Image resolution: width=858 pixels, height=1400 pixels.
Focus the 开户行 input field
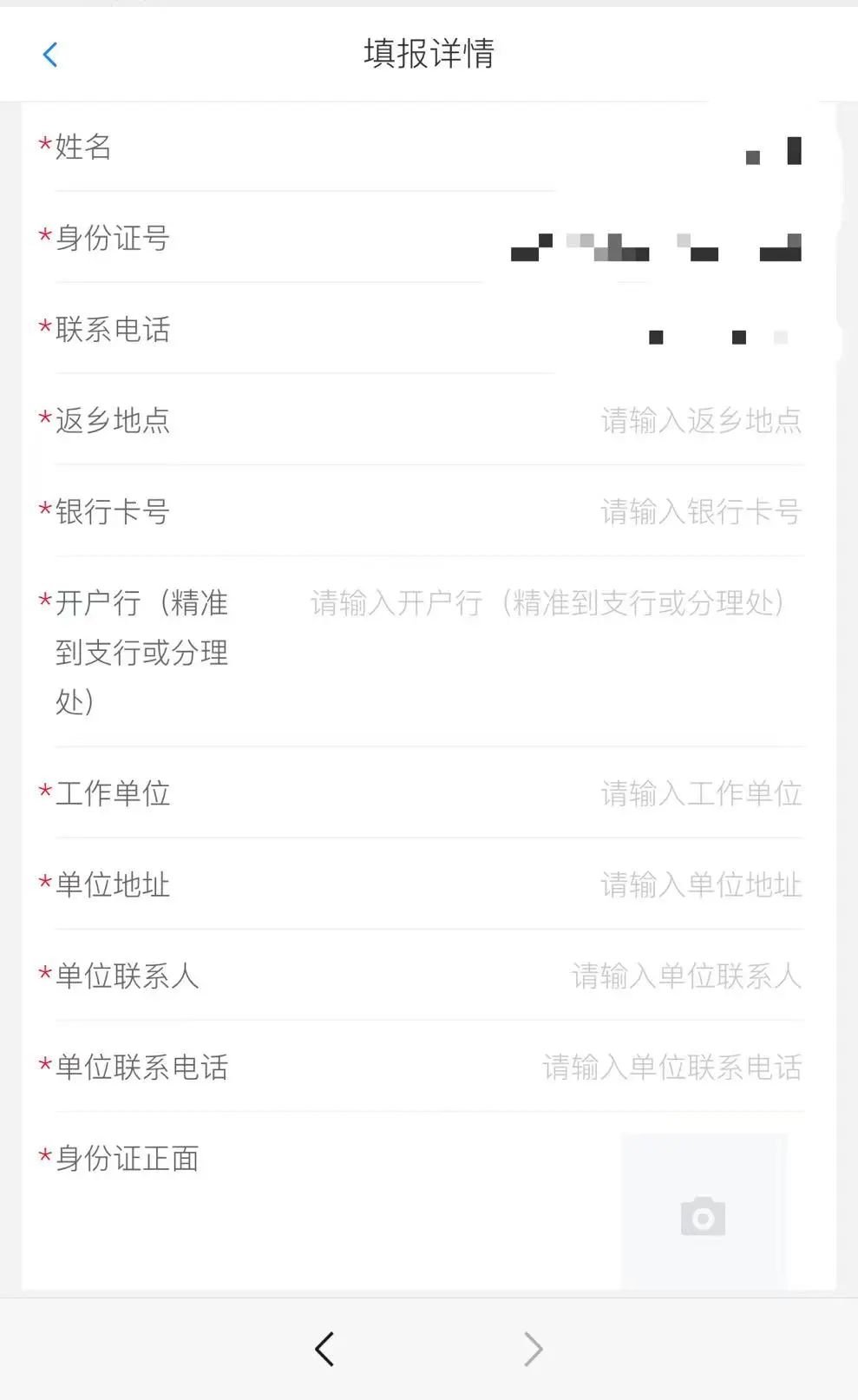[x=547, y=603]
